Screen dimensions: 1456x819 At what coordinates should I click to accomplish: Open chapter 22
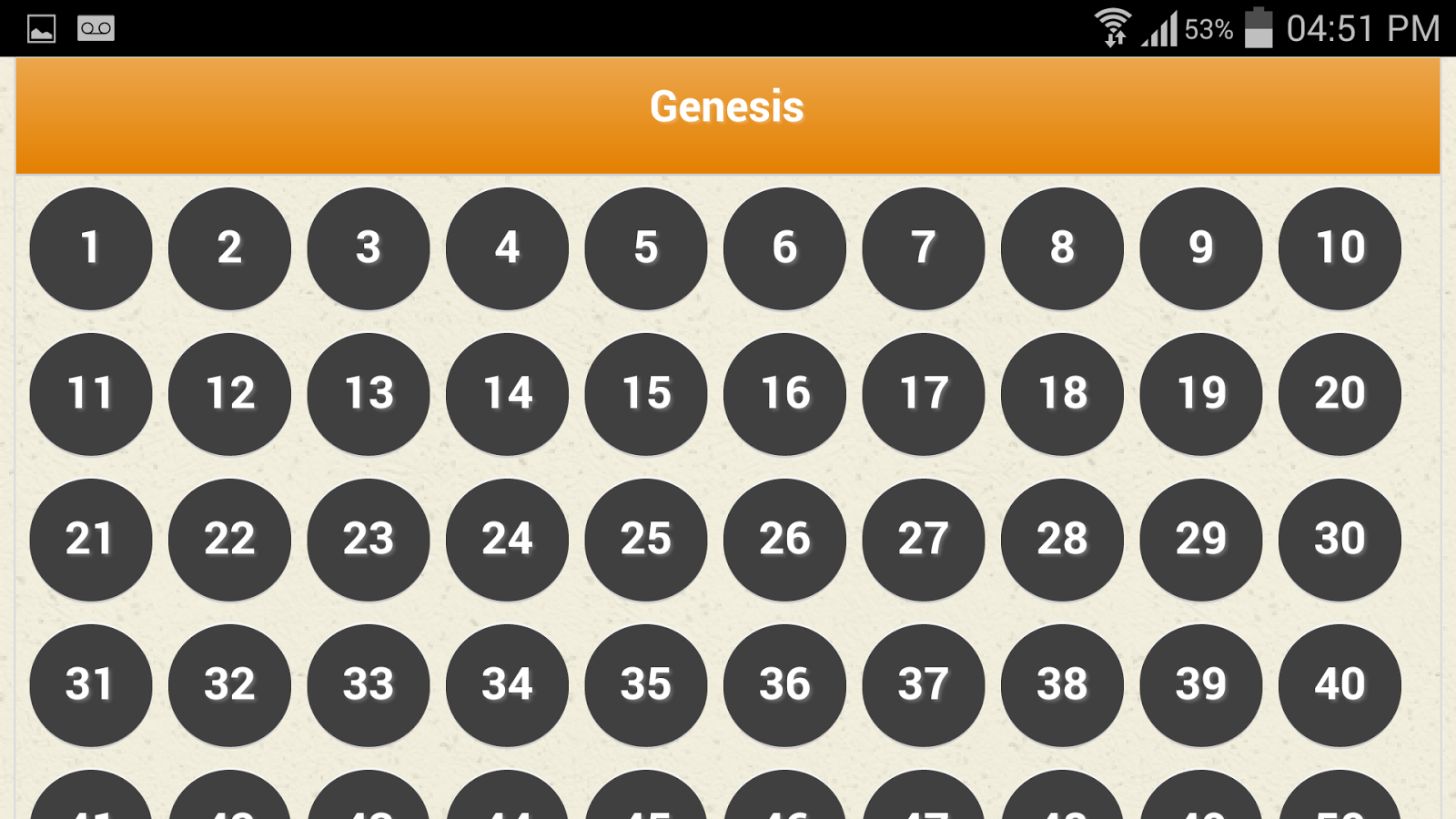tap(229, 540)
